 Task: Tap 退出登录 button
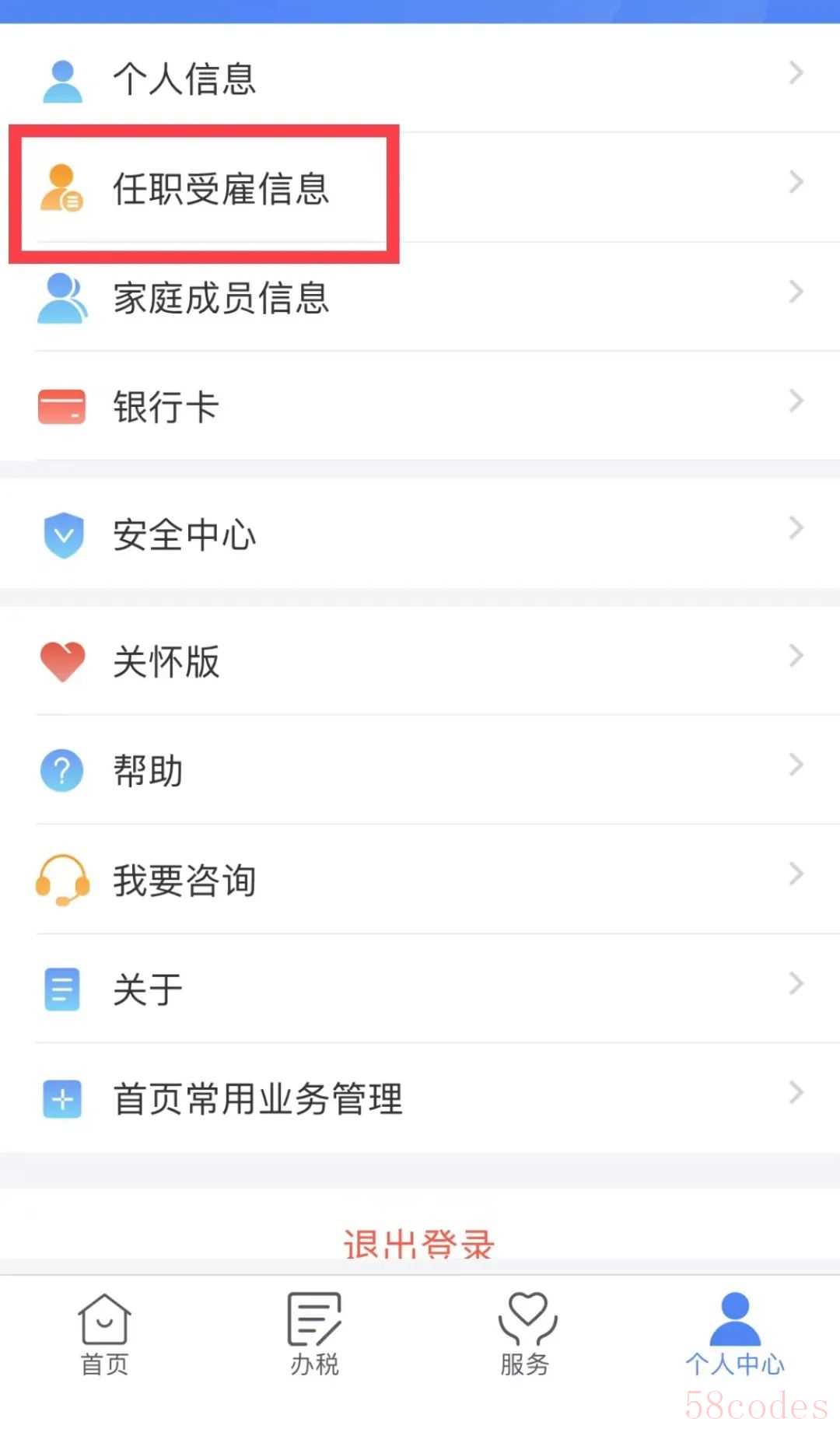420,1242
